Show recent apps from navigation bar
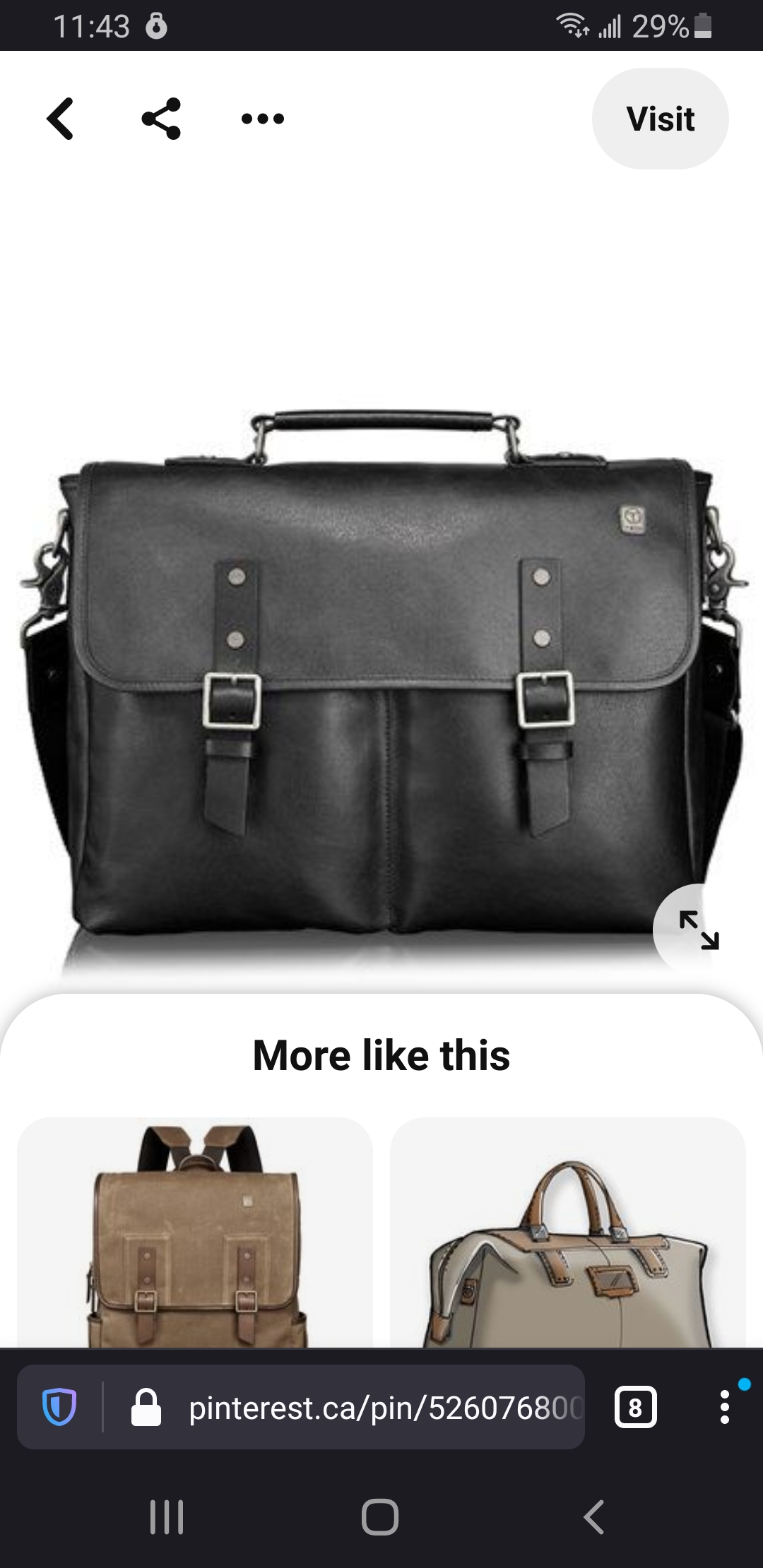 pos(167,1516)
